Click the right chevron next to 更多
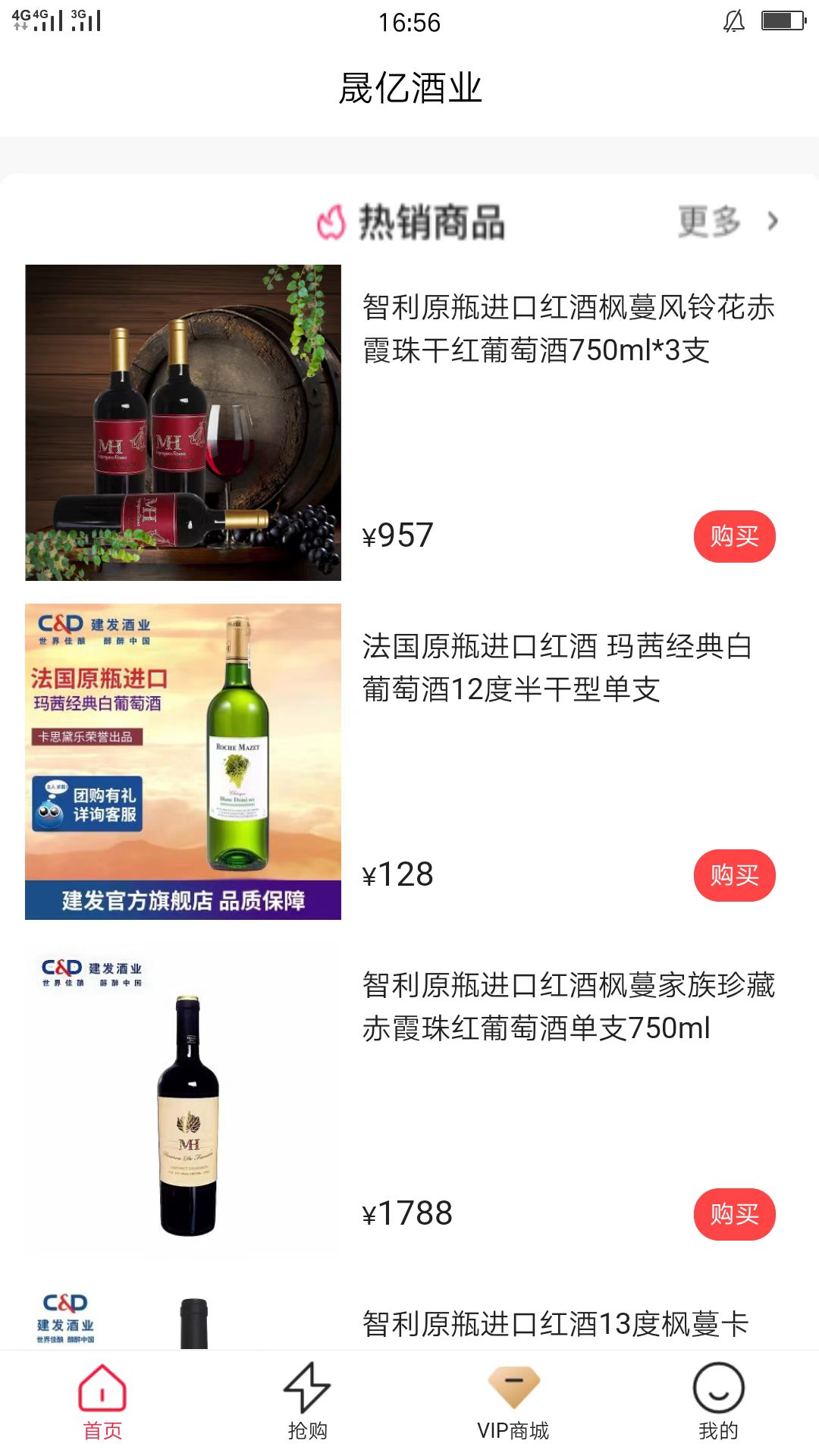This screenshot has width=819, height=1456. 772,221
